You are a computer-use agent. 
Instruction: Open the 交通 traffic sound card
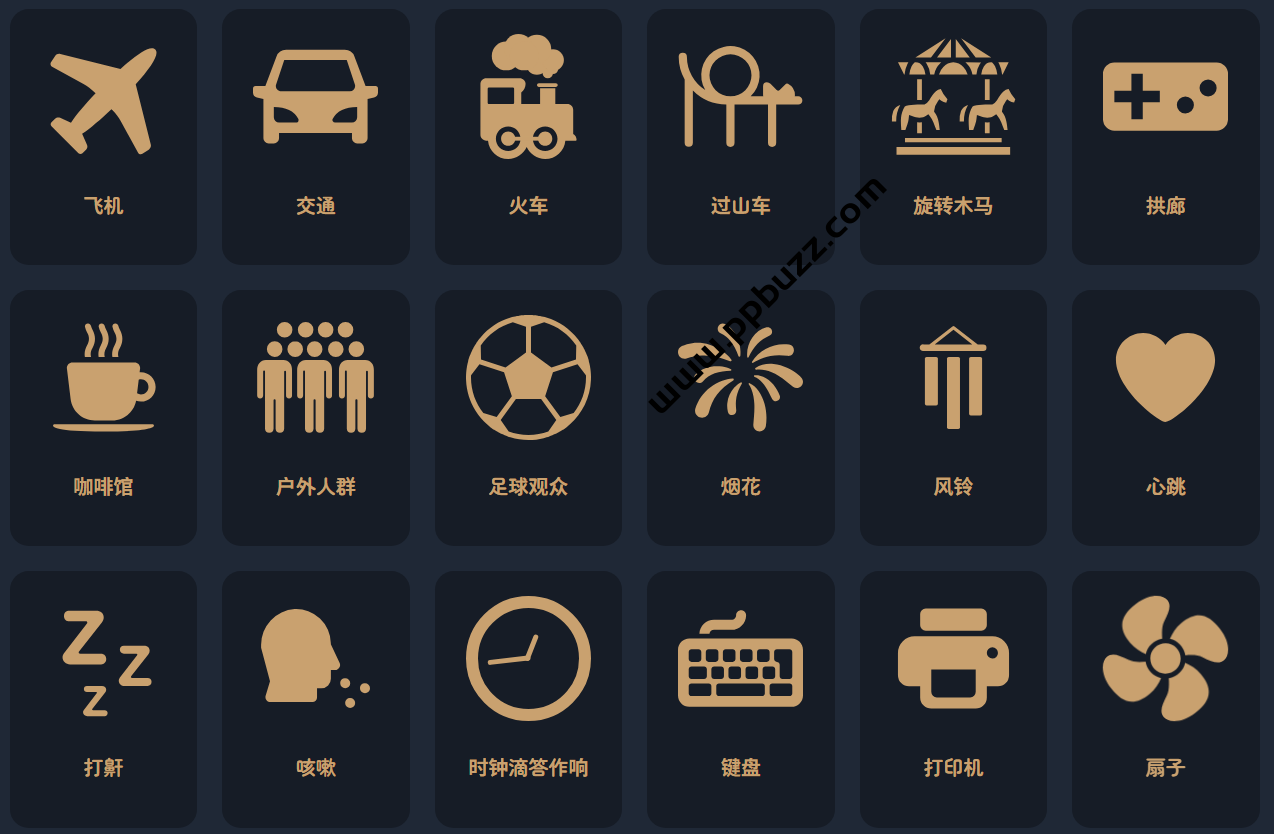(x=315, y=137)
